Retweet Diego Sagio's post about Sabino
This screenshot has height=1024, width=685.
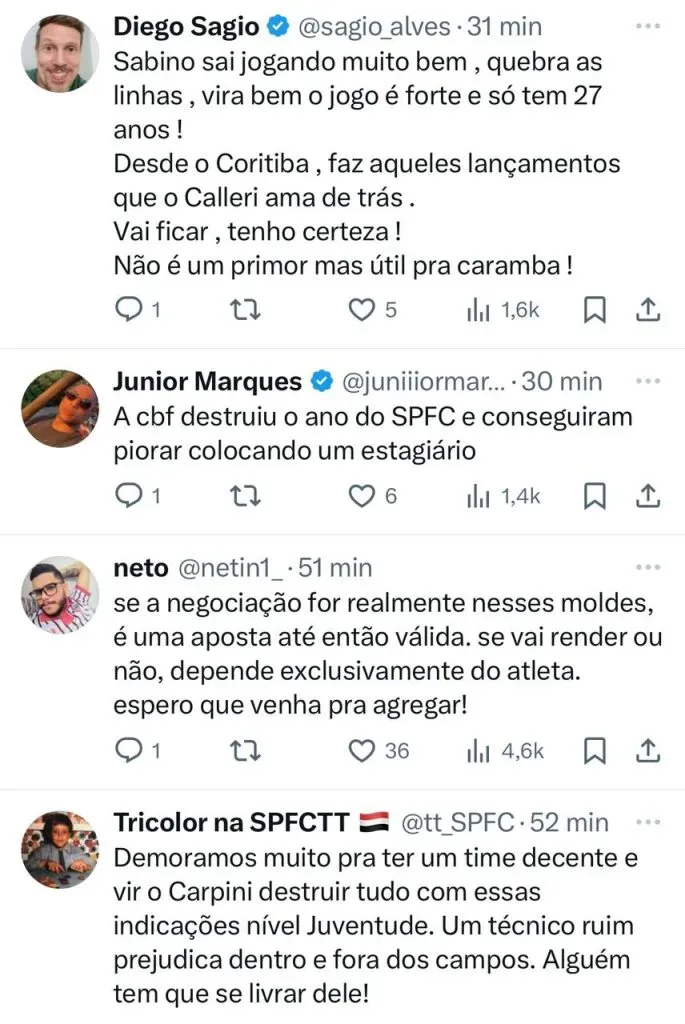tap(241, 311)
